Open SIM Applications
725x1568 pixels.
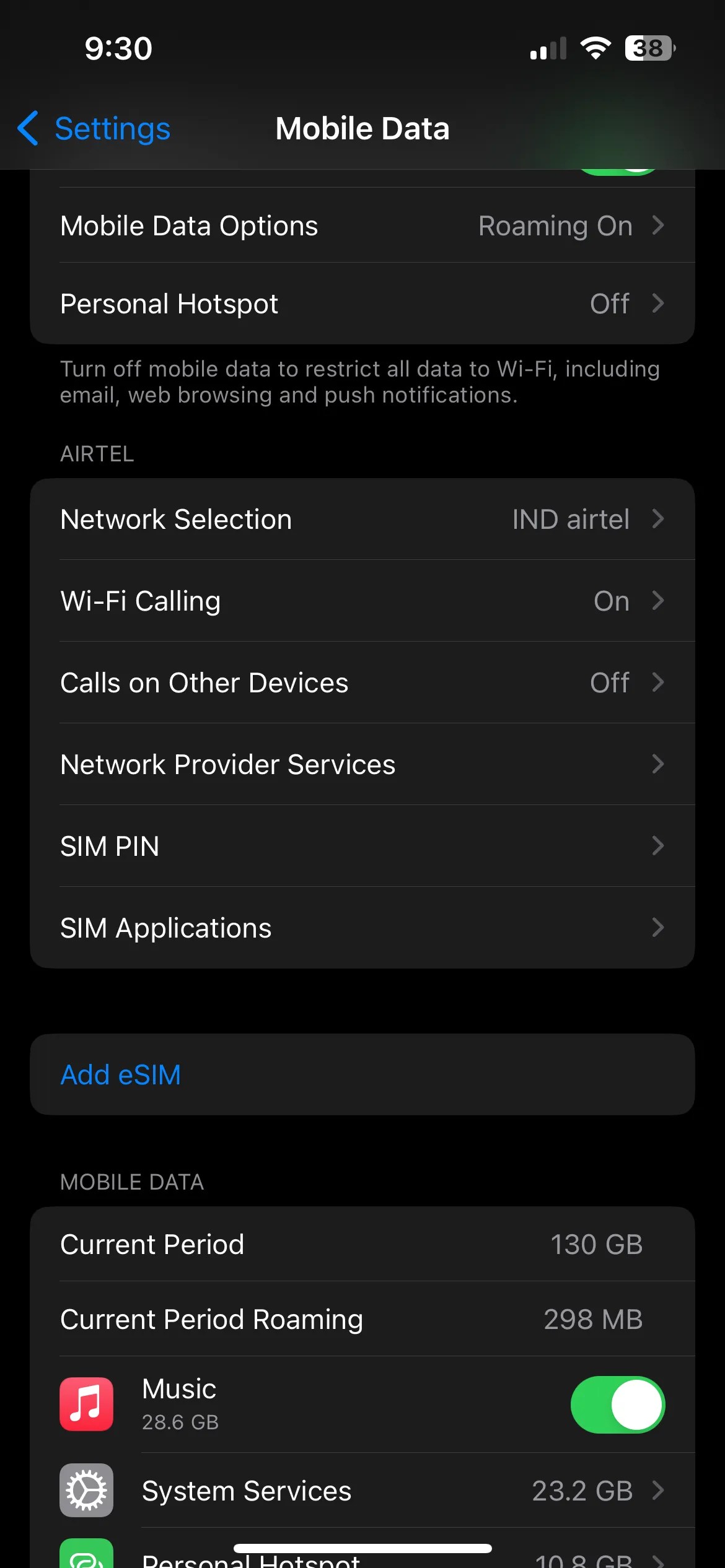point(362,928)
